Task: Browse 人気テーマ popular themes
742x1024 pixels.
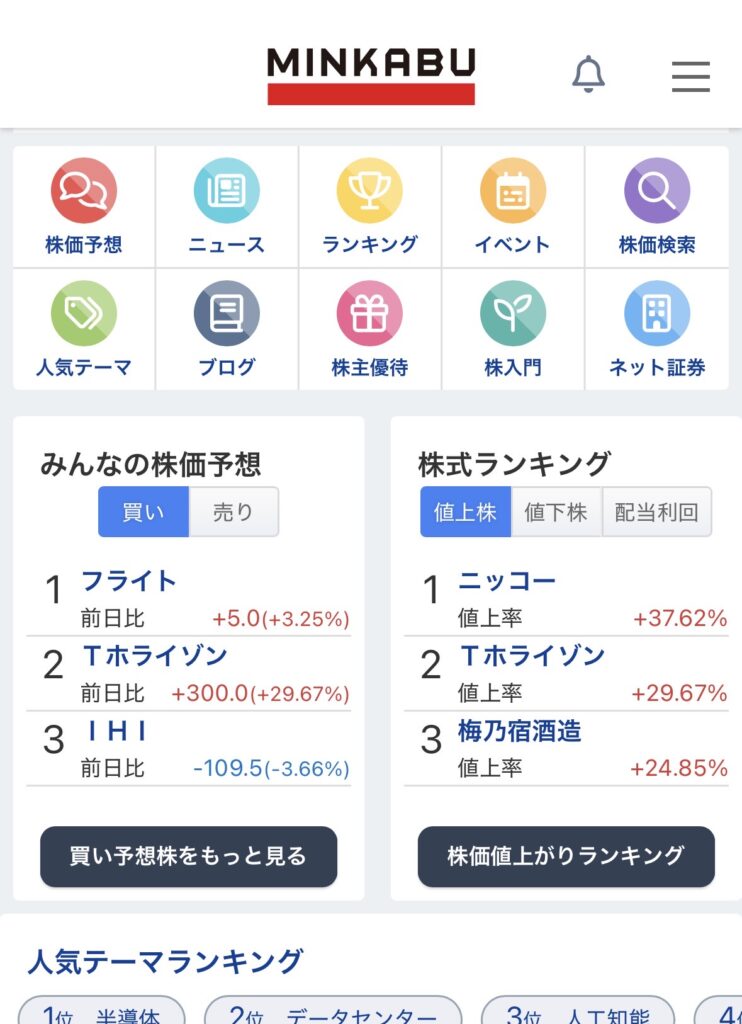Action: (x=84, y=329)
